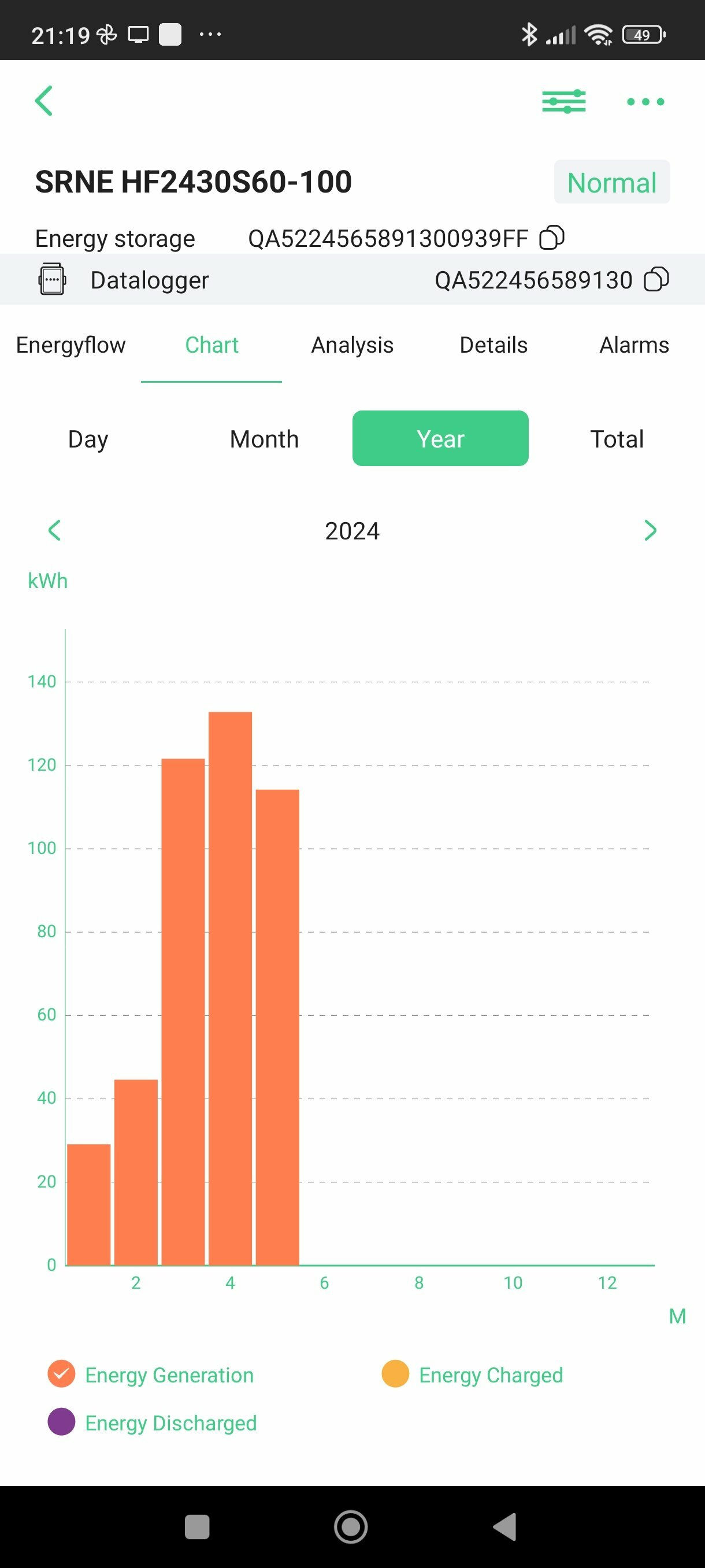The image size is (705, 1568).
Task: Go back using the top-left arrow
Action: [44, 101]
